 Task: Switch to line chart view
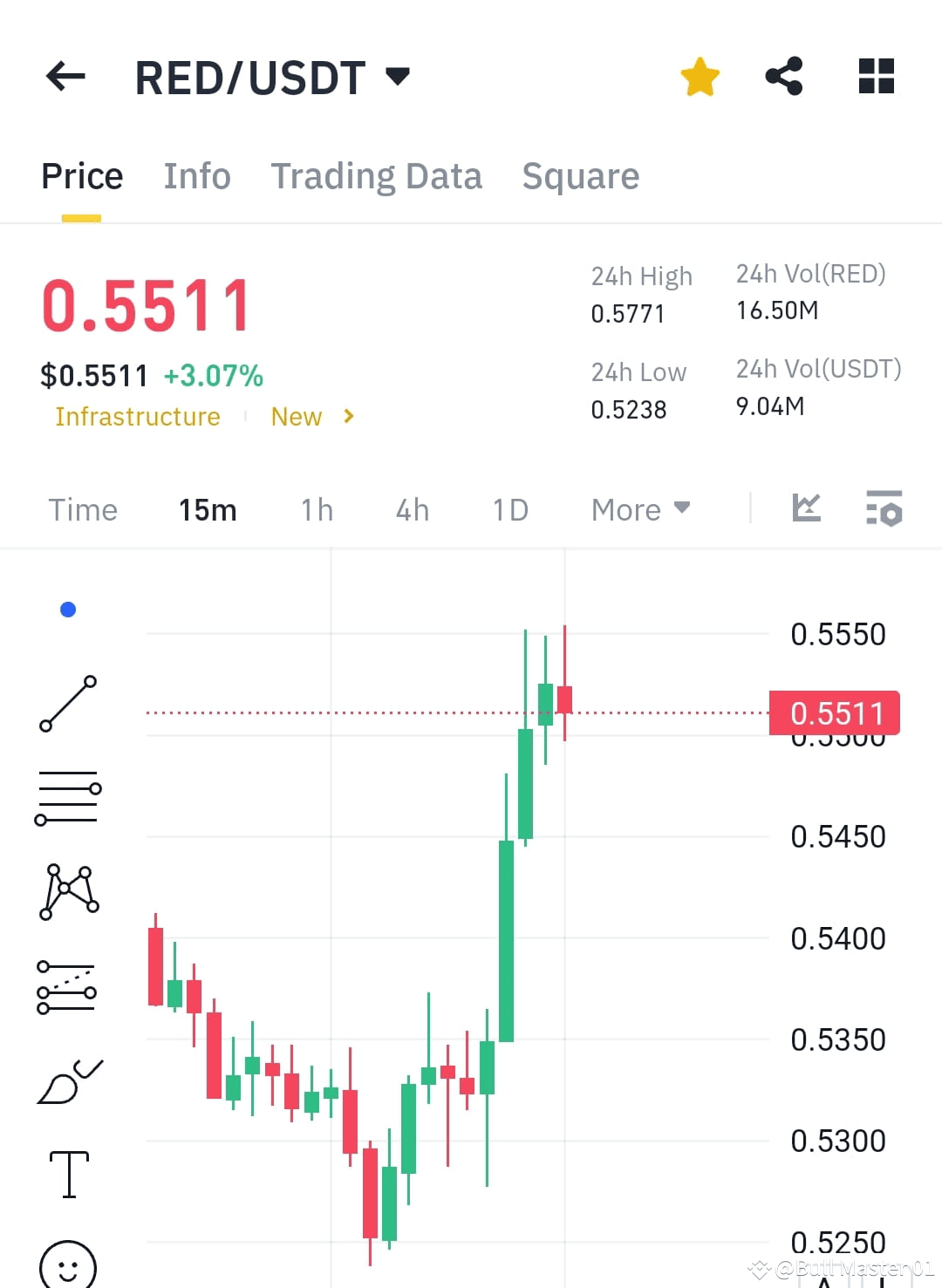coord(806,509)
